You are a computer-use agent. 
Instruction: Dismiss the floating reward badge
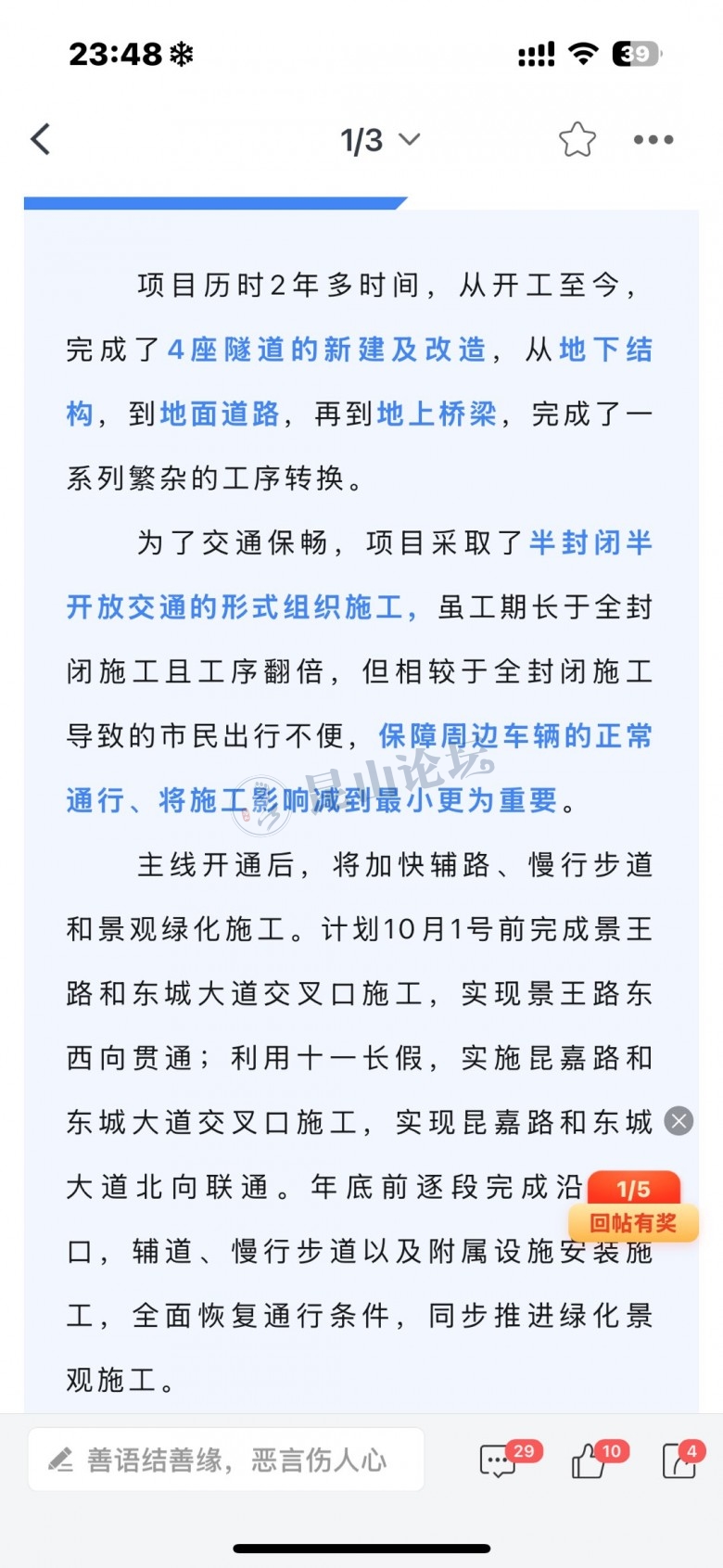click(679, 1121)
